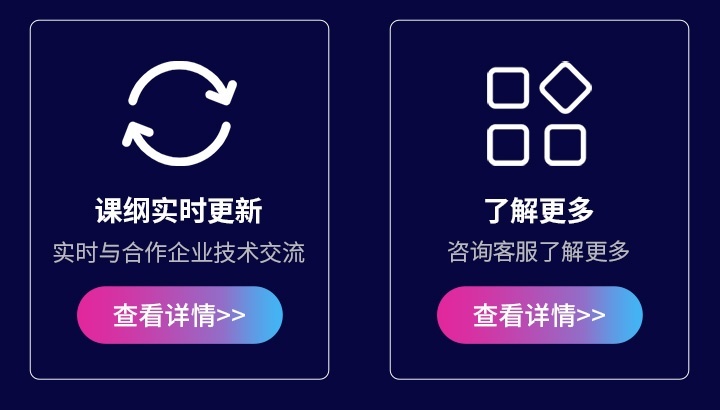Tap 查看详情 under 课纲实时更新

[x=179, y=315]
